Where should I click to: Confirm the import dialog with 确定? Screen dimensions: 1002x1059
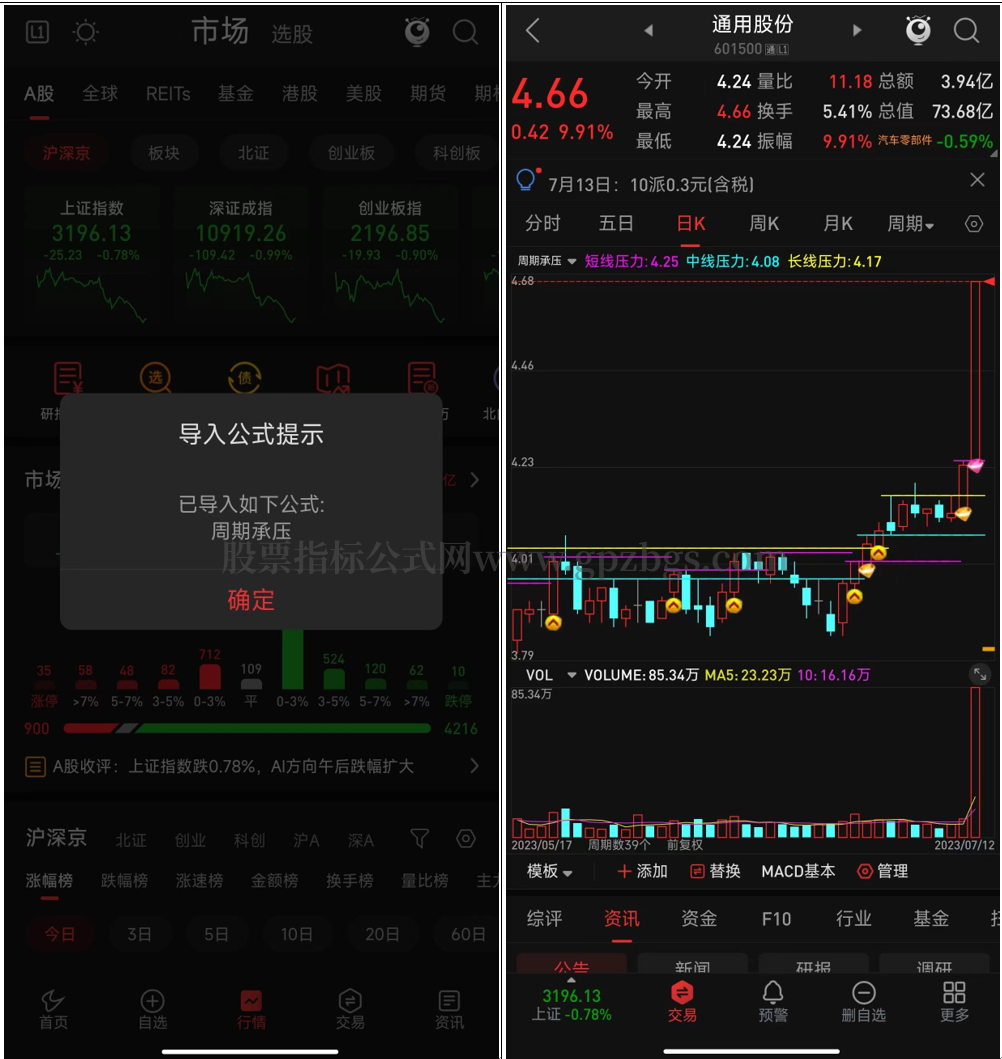(x=251, y=600)
